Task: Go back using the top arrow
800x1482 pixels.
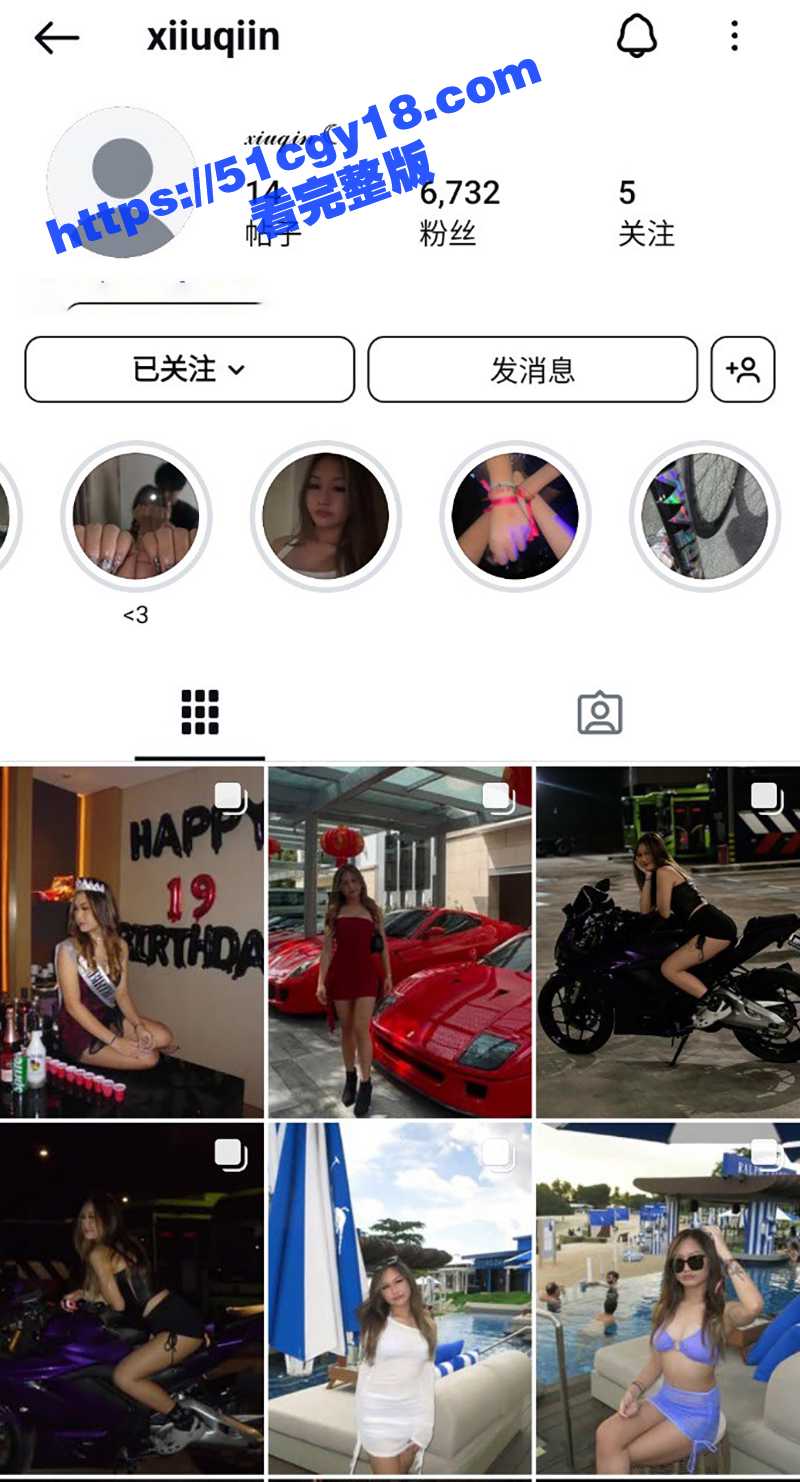Action: (56, 38)
